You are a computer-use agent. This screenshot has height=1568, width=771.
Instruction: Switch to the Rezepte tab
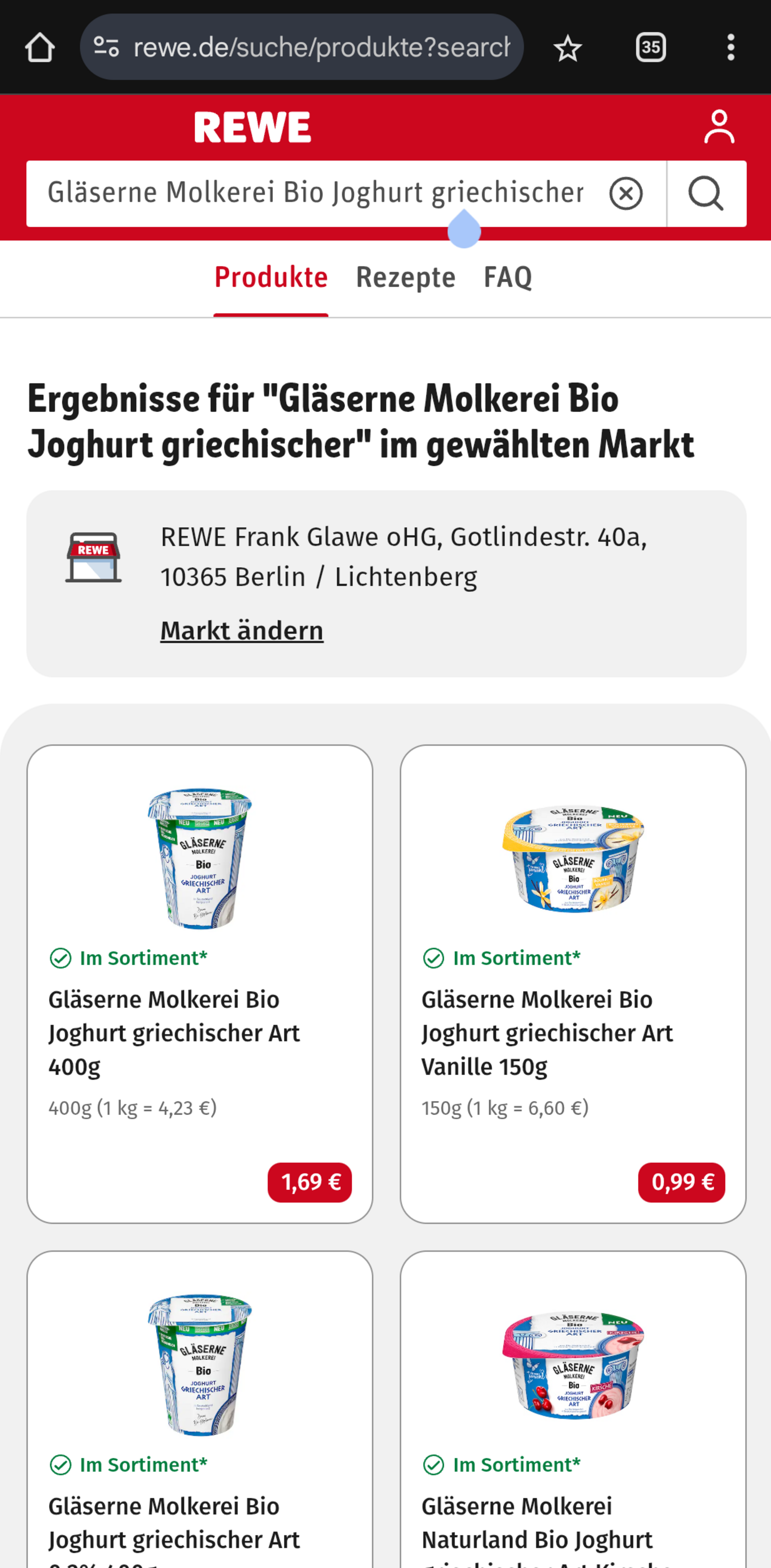point(406,278)
